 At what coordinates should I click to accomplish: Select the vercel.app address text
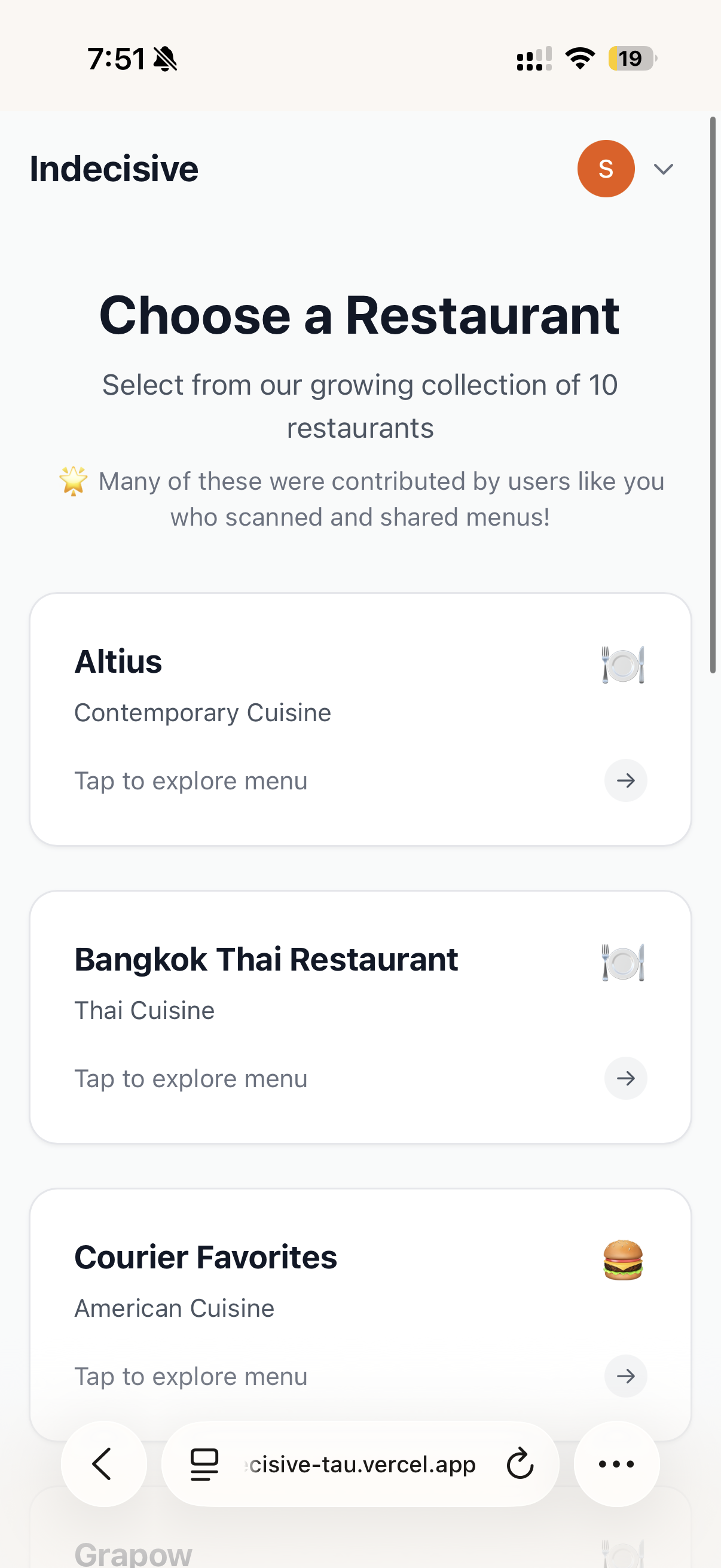coord(362,1464)
